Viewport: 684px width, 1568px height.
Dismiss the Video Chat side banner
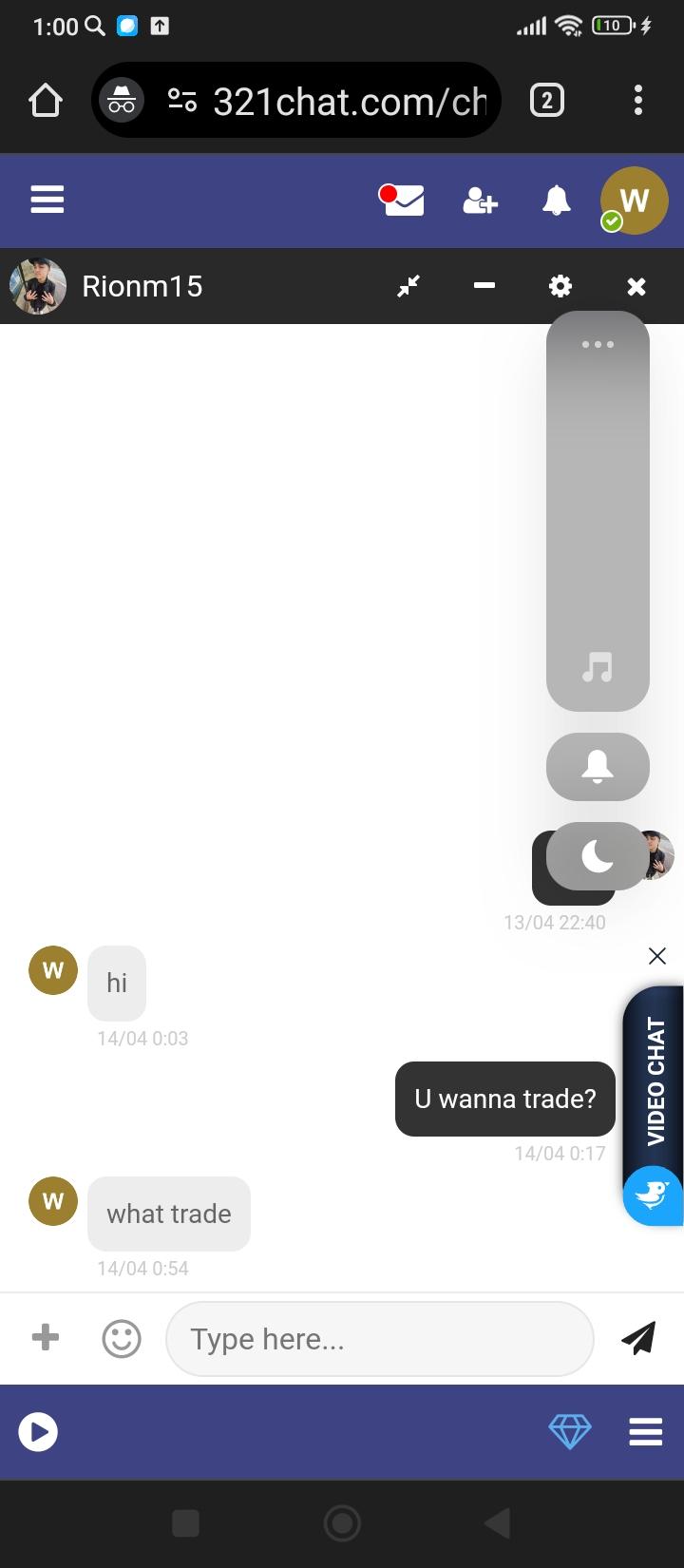656,956
